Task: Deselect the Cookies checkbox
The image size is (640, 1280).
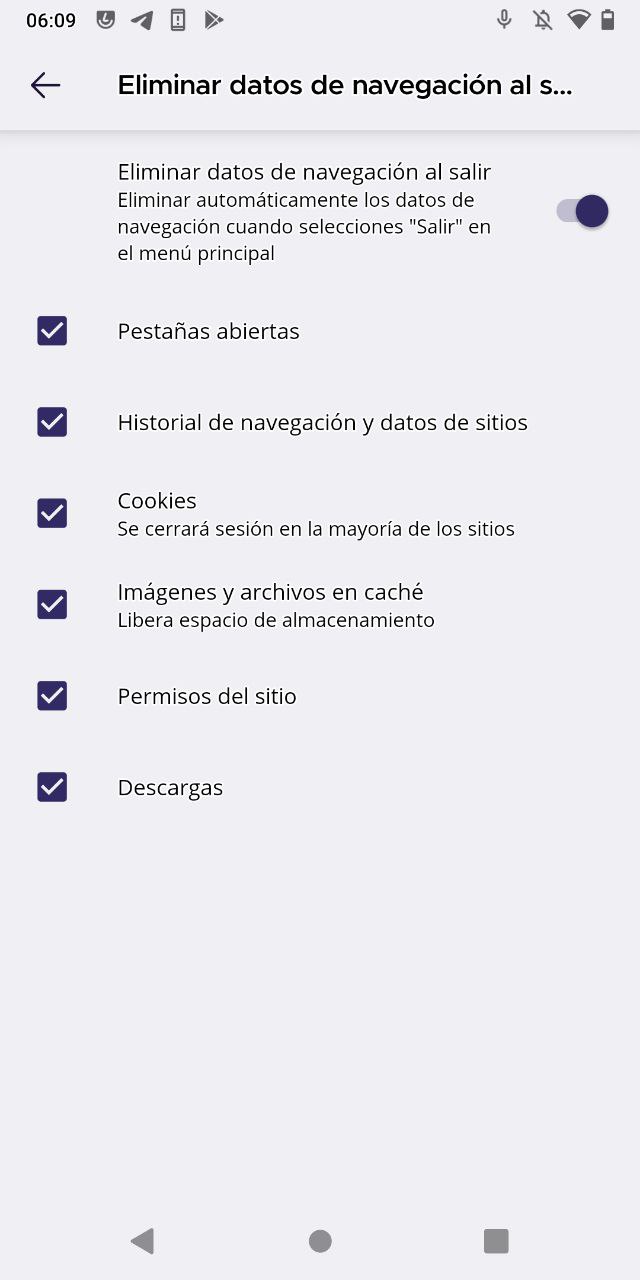Action: [52, 513]
